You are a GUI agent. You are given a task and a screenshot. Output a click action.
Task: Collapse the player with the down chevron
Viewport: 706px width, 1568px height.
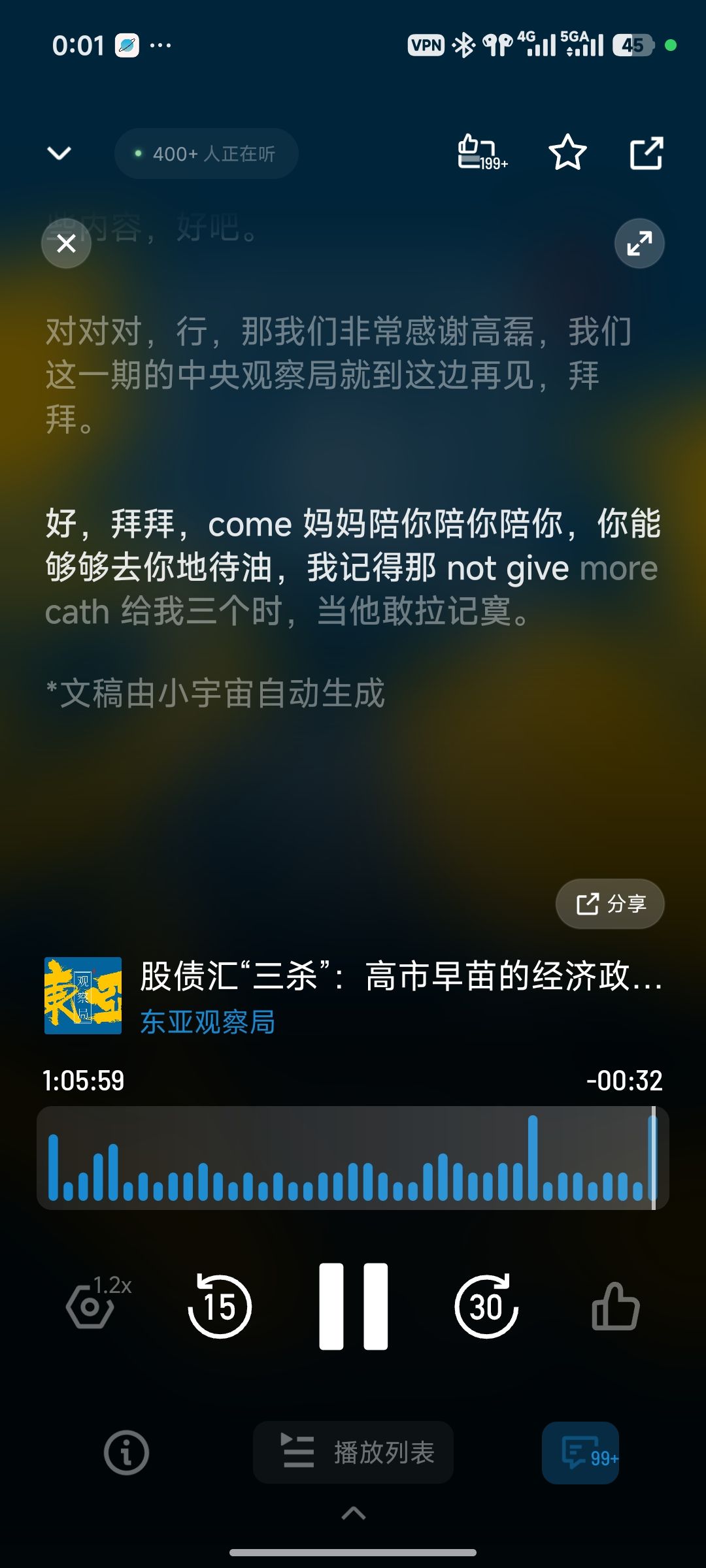59,154
